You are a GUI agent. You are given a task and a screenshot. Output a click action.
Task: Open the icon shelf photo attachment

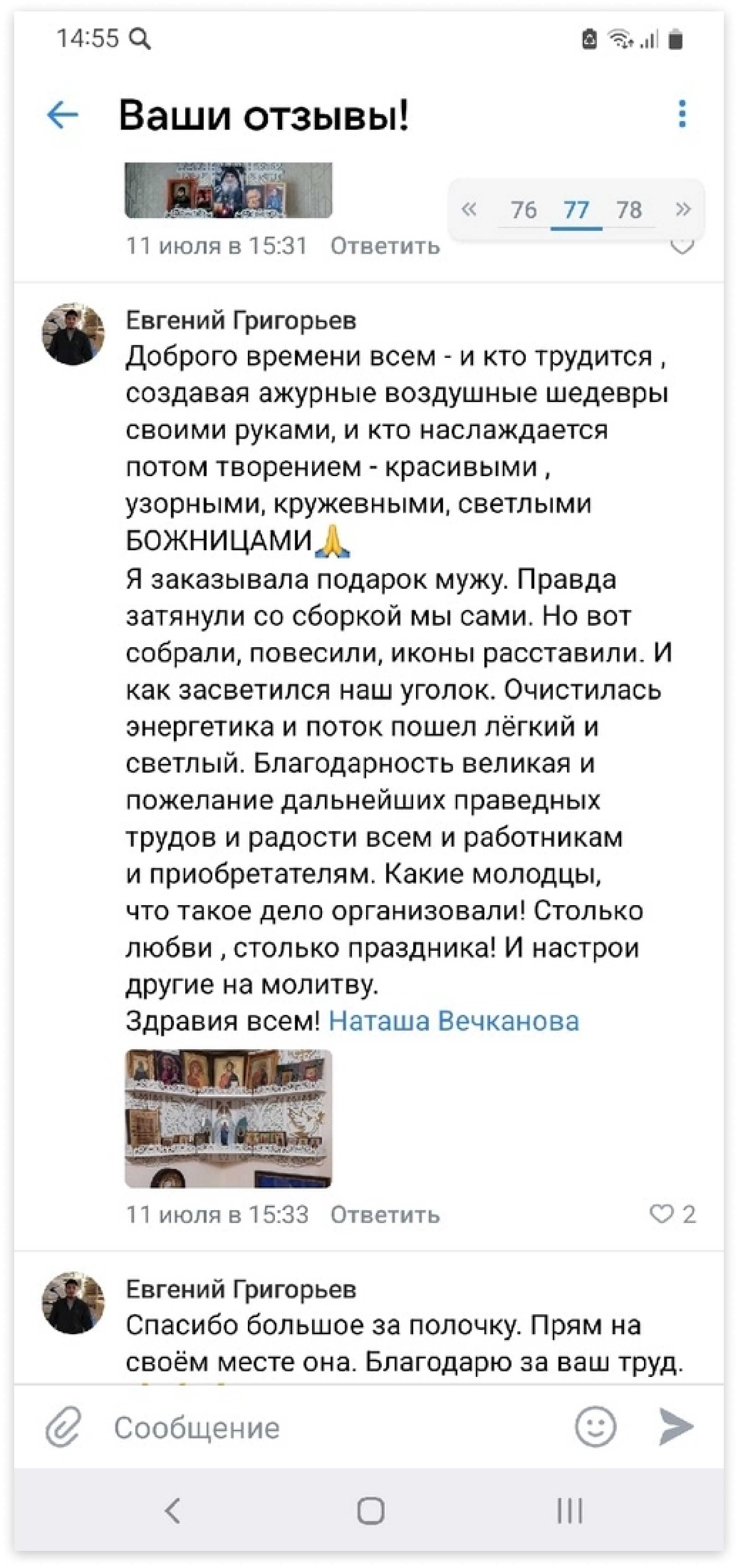[x=229, y=1118]
